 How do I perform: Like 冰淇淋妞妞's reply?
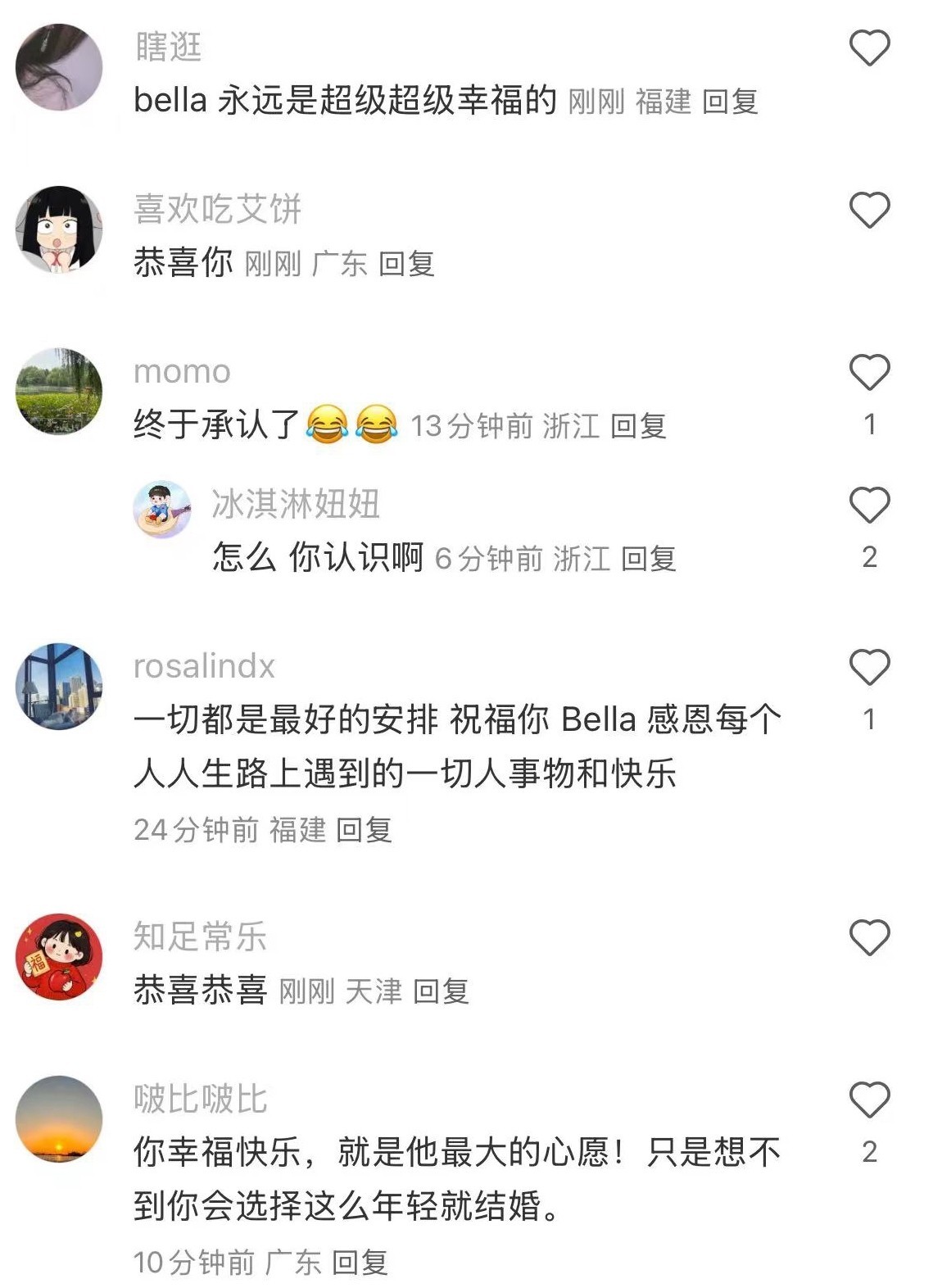869,505
